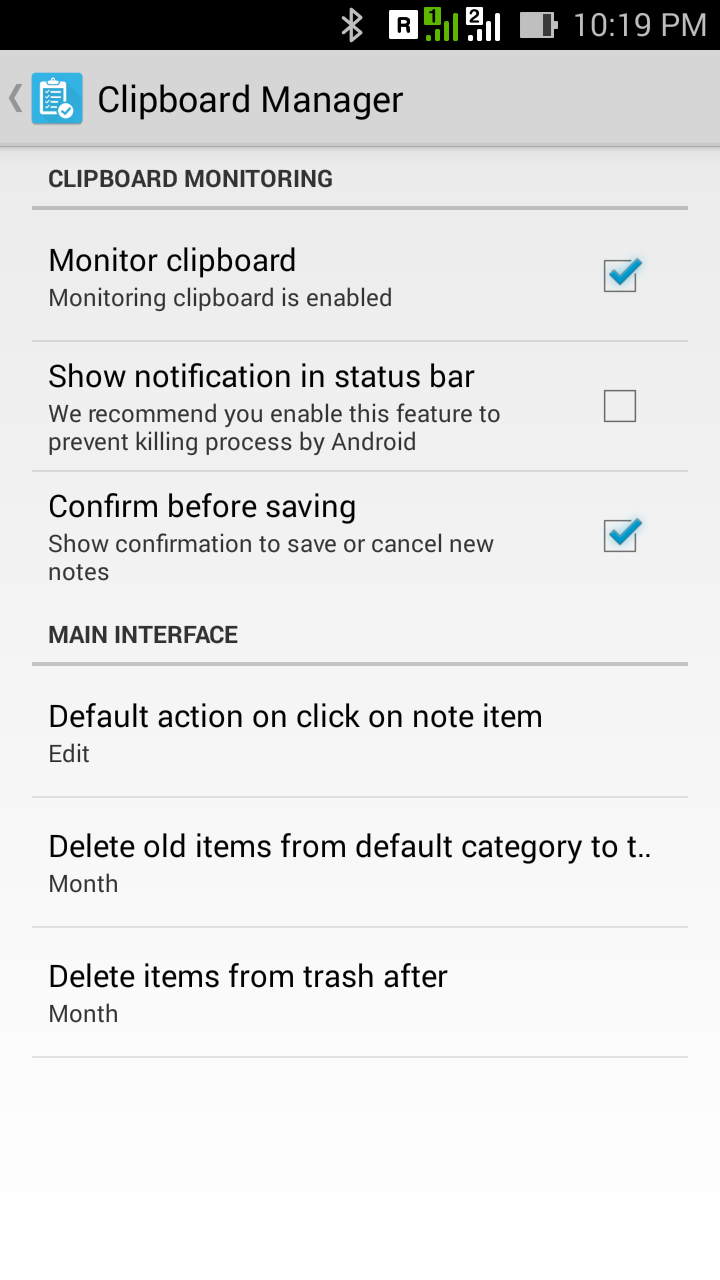Open Default action on click on note item
This screenshot has height=1280, width=720.
[x=360, y=732]
